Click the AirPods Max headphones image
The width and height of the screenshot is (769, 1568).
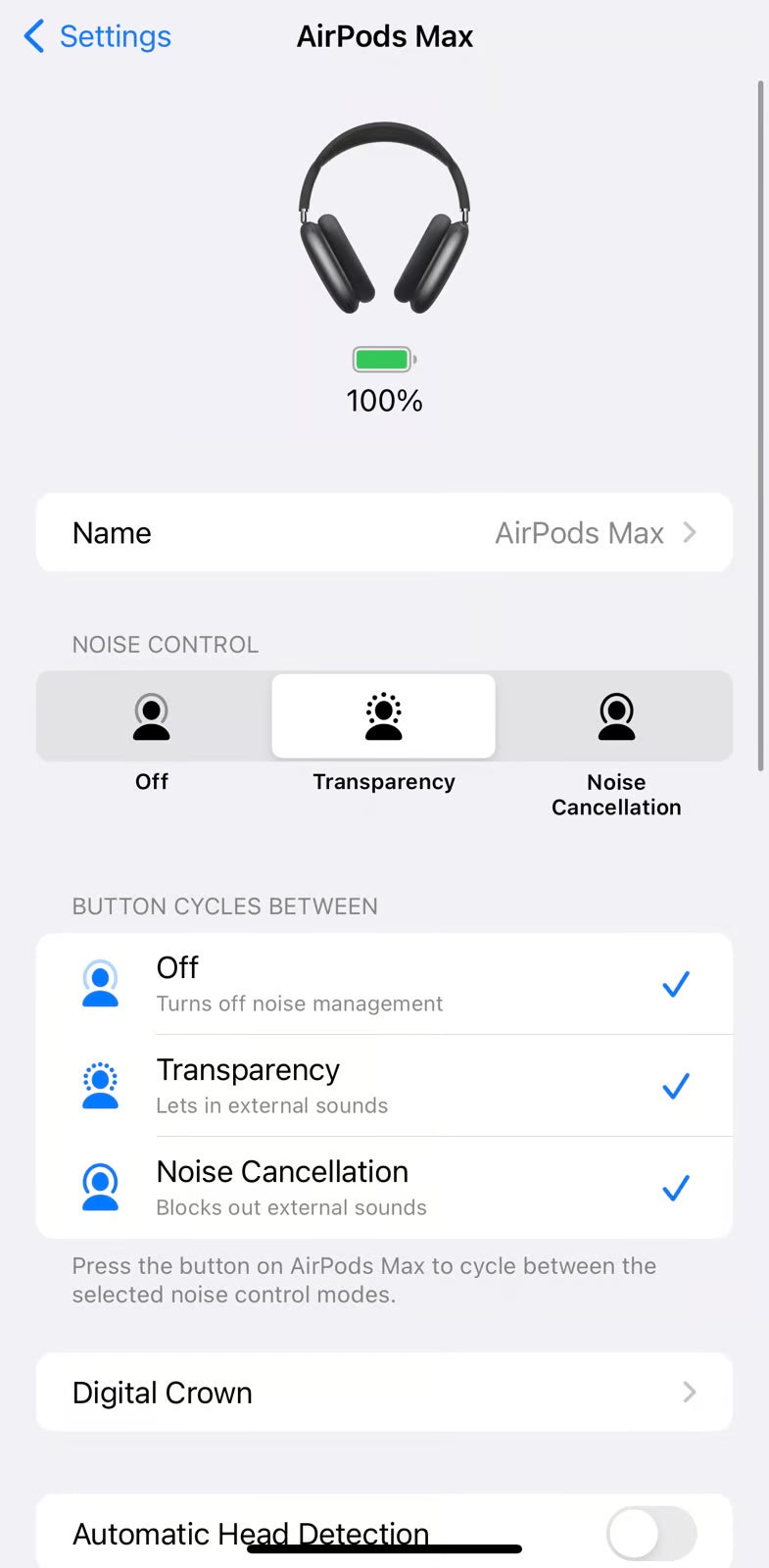click(384, 218)
